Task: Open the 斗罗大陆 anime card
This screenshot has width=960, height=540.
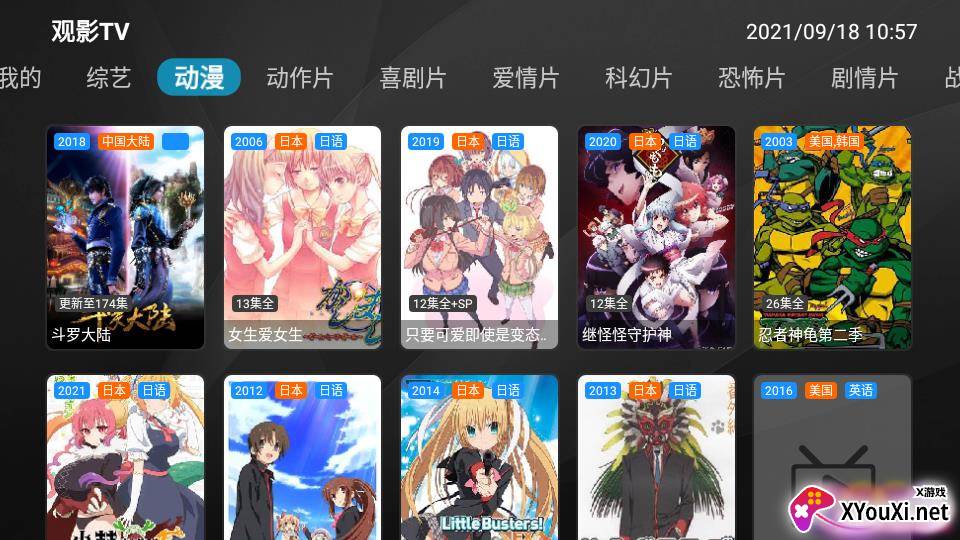Action: [x=125, y=237]
